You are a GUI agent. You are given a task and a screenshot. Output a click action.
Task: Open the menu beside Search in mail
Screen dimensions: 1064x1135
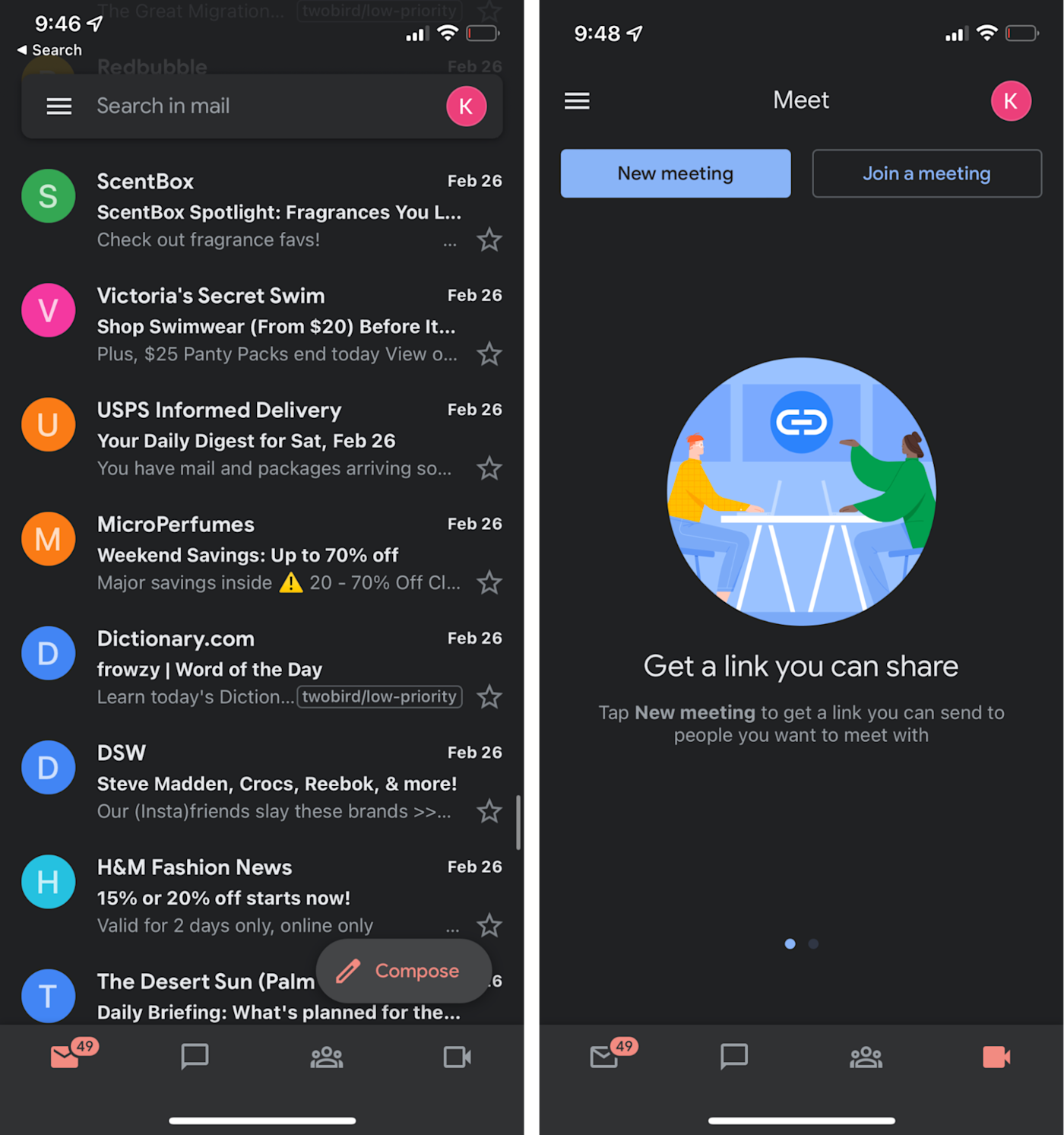(x=59, y=106)
